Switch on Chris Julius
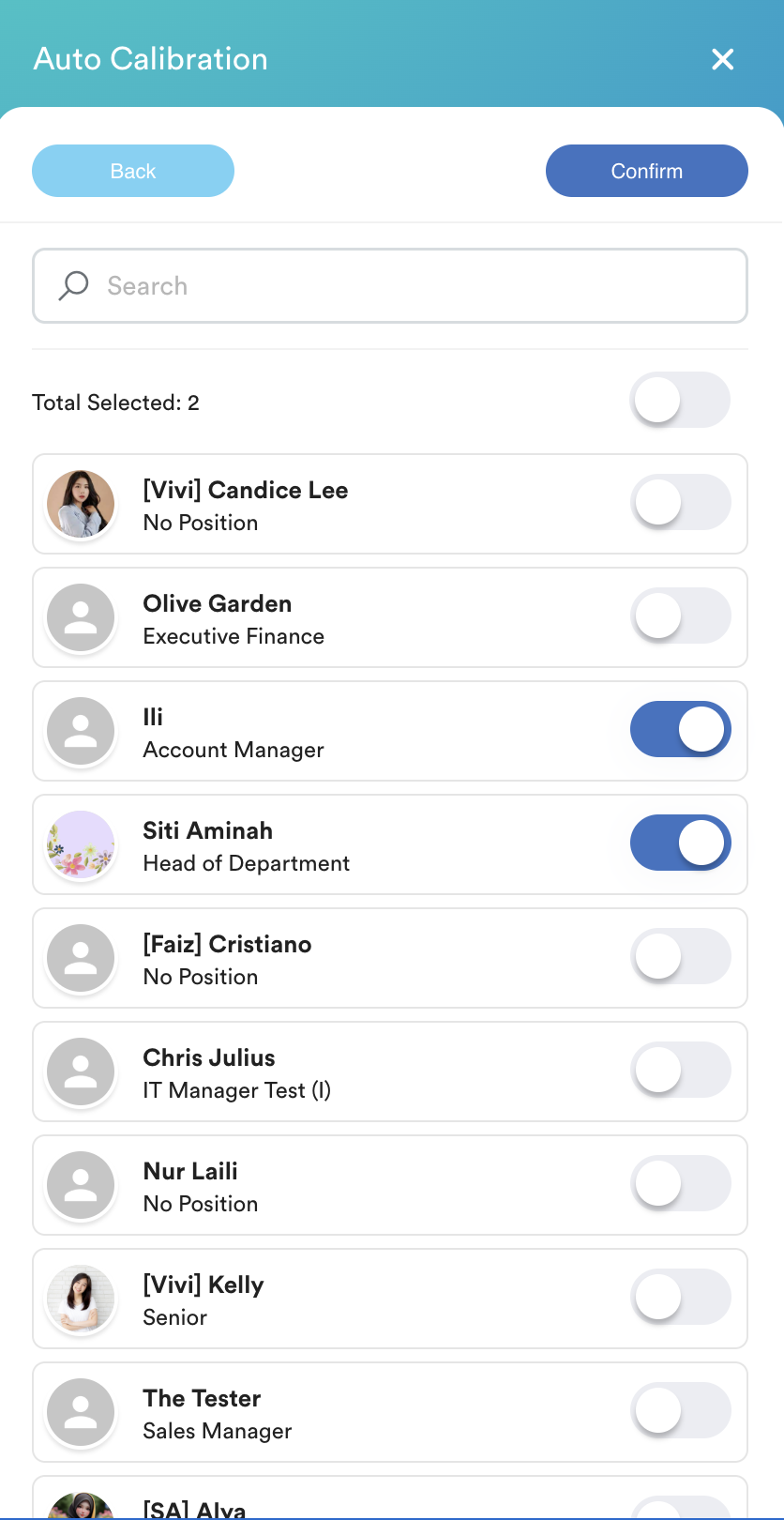This screenshot has height=1520, width=784. coord(680,1071)
